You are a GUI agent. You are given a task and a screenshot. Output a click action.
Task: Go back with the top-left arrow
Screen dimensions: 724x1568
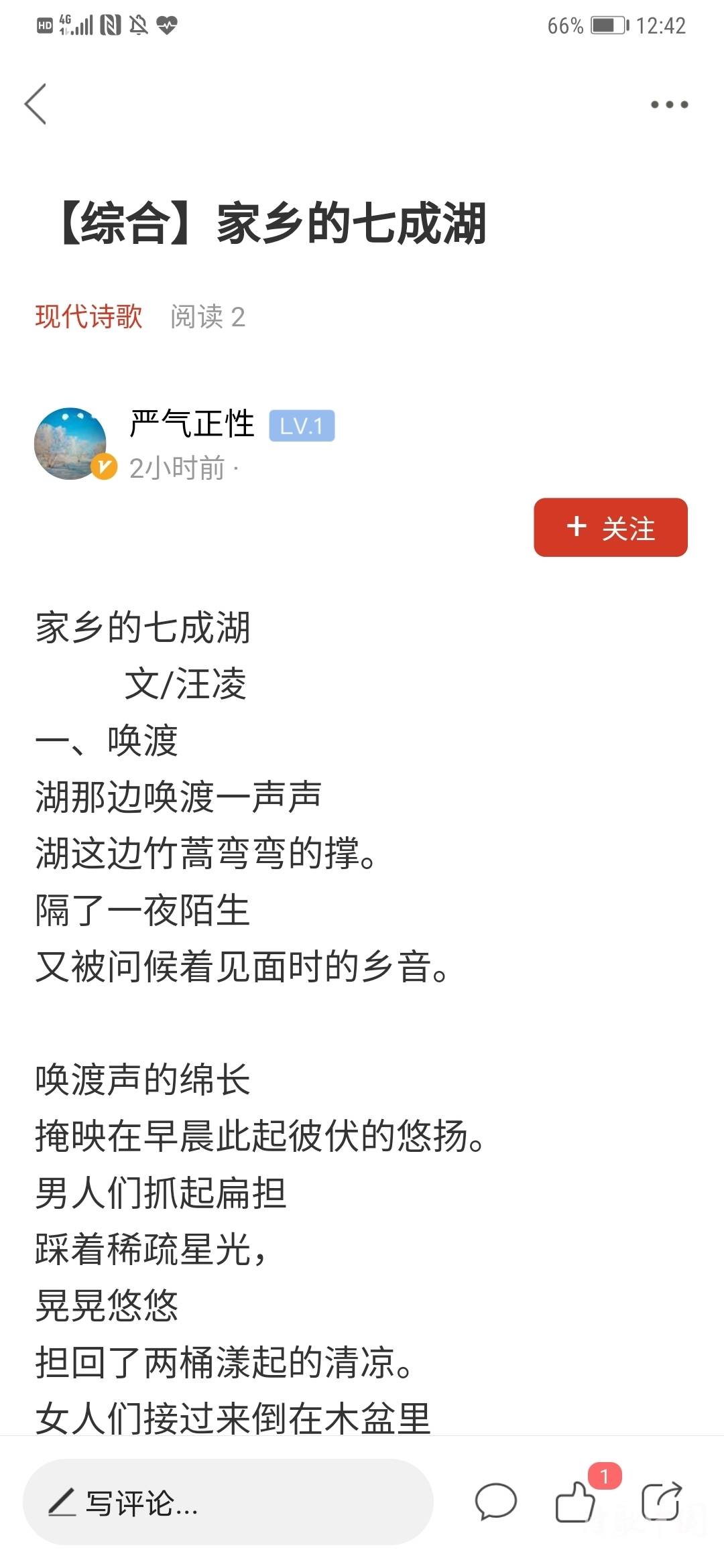click(x=36, y=104)
